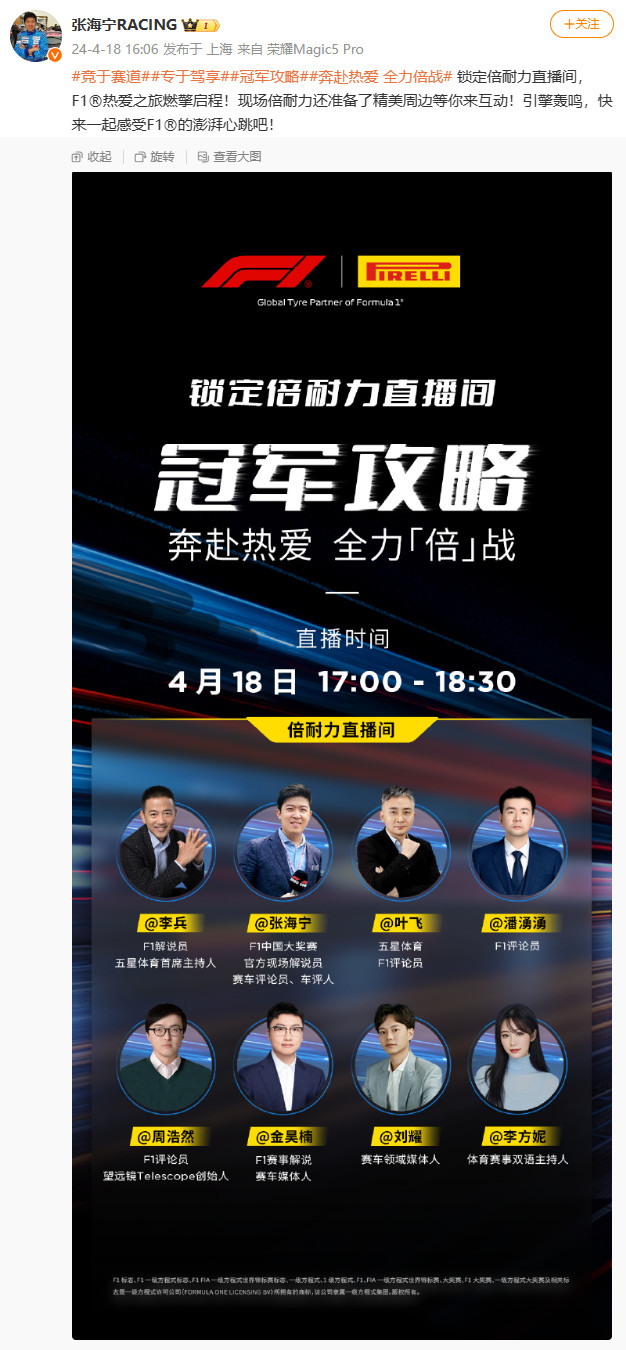Open the 荣耀Magic5 Pro source link

click(x=315, y=49)
